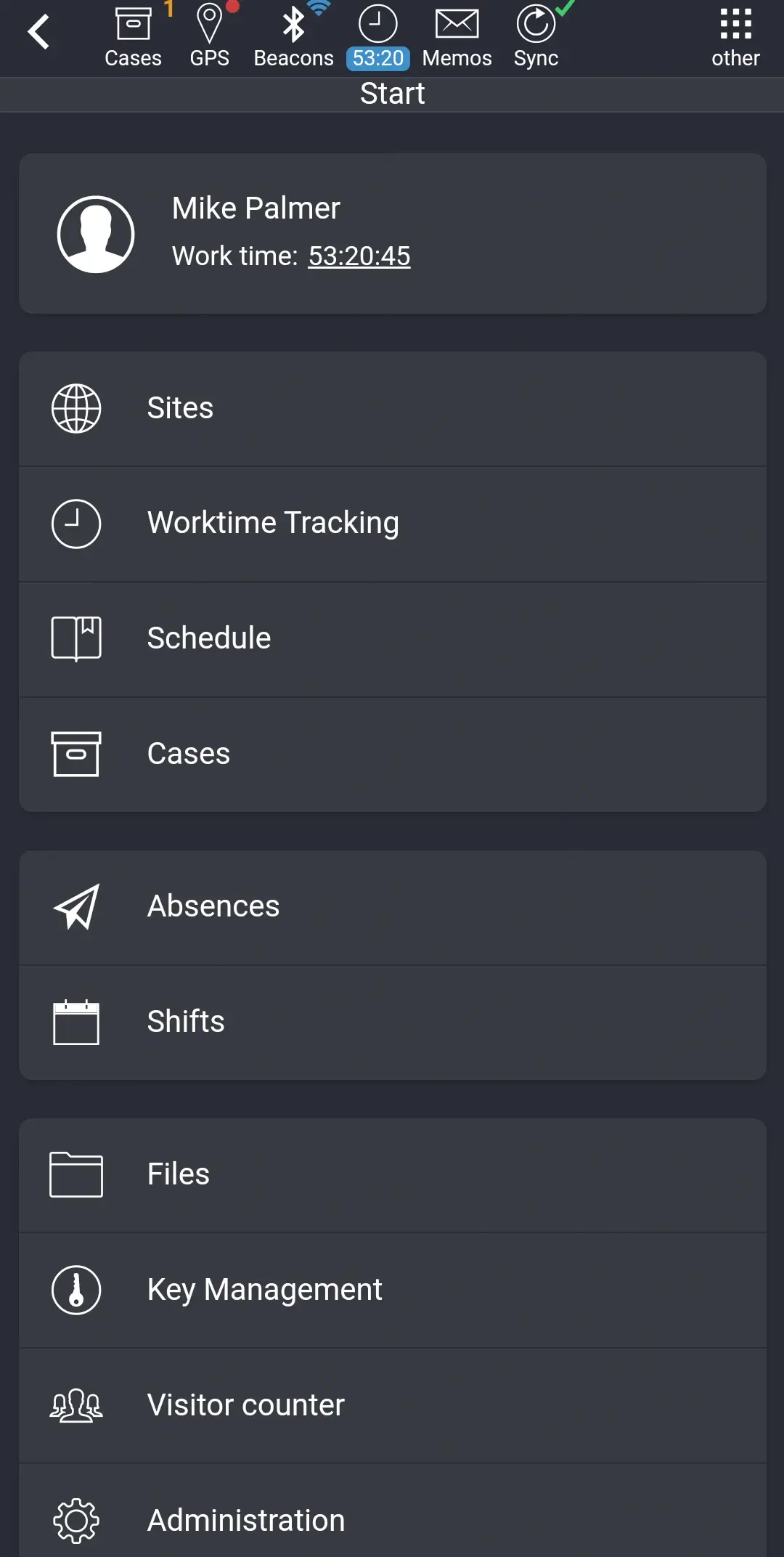Open the Schedule book icon
Screen dimensions: 784x1557
coord(76,638)
